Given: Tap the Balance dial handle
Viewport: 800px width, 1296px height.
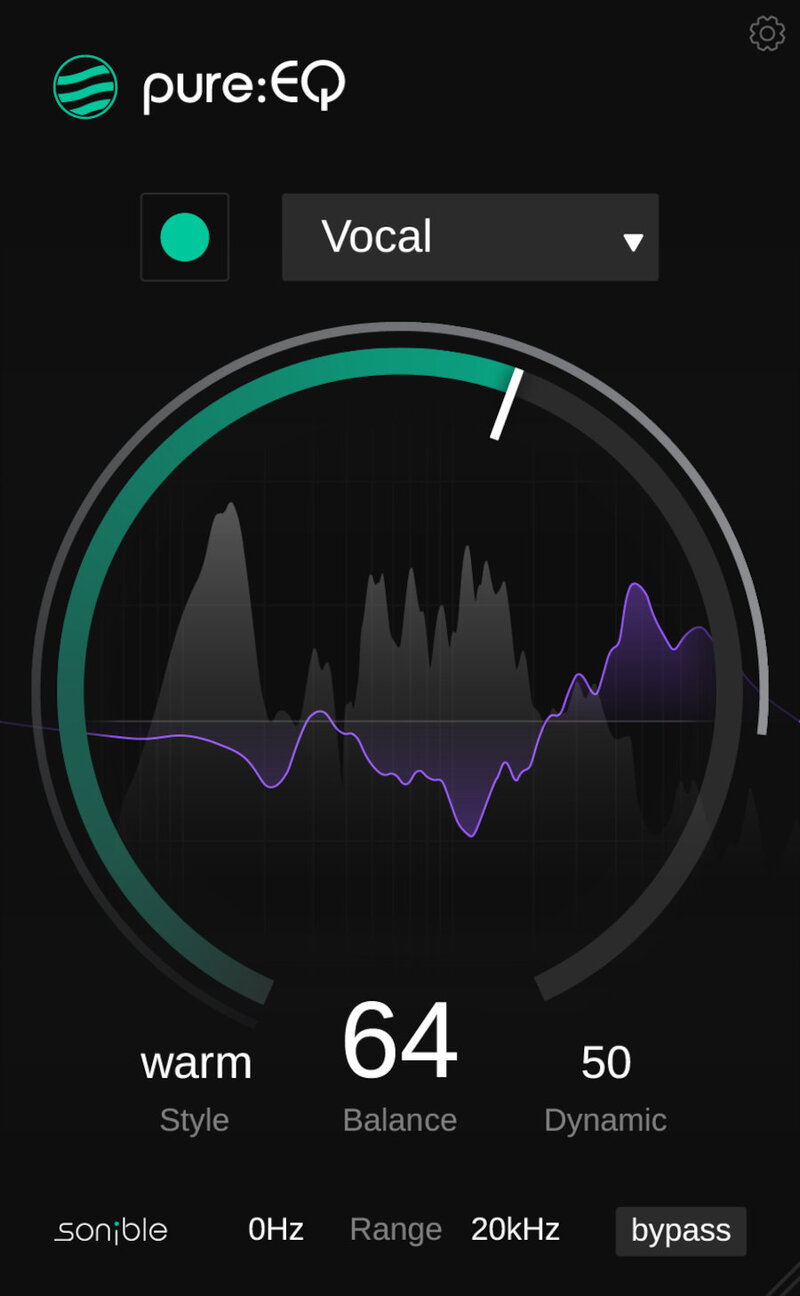Looking at the screenshot, I should pos(507,403).
